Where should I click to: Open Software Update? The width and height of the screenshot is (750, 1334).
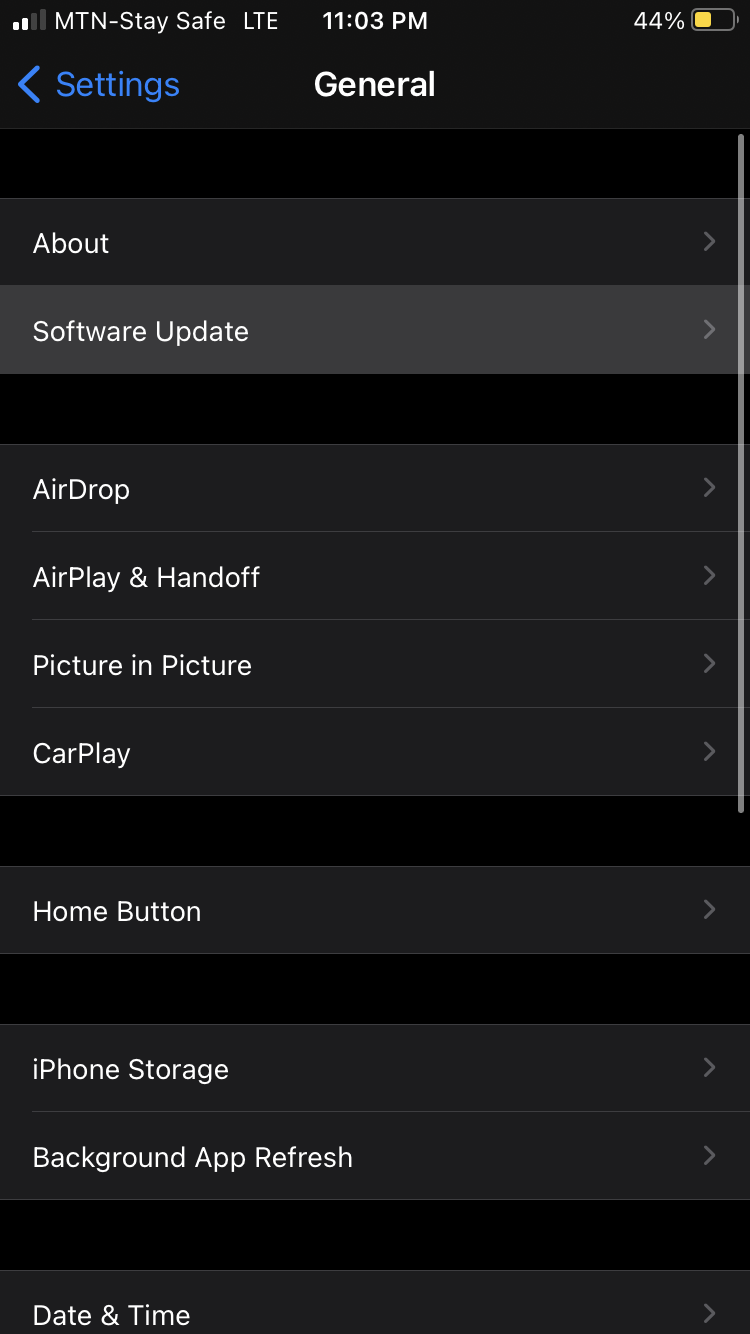[375, 330]
